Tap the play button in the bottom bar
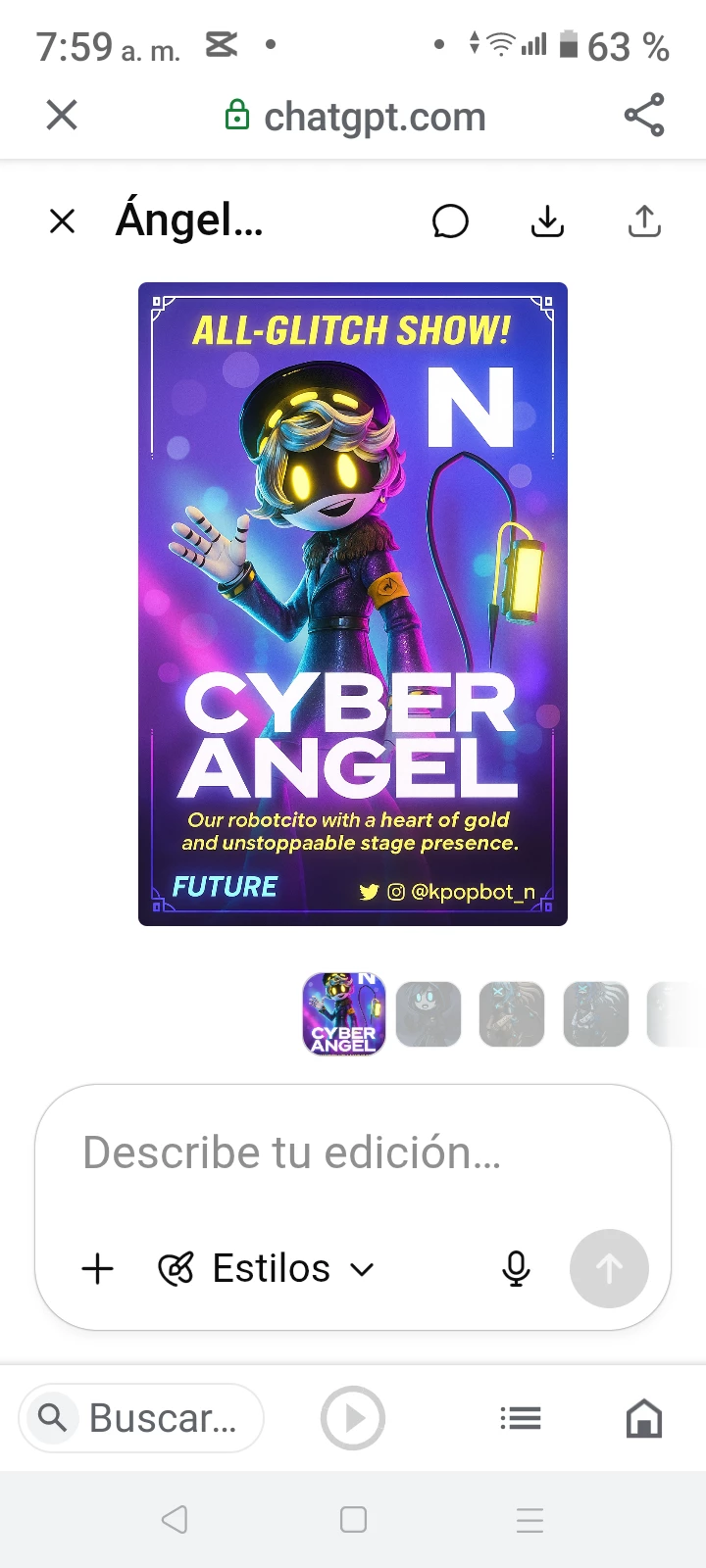The height and width of the screenshot is (1568, 706). tap(353, 1418)
